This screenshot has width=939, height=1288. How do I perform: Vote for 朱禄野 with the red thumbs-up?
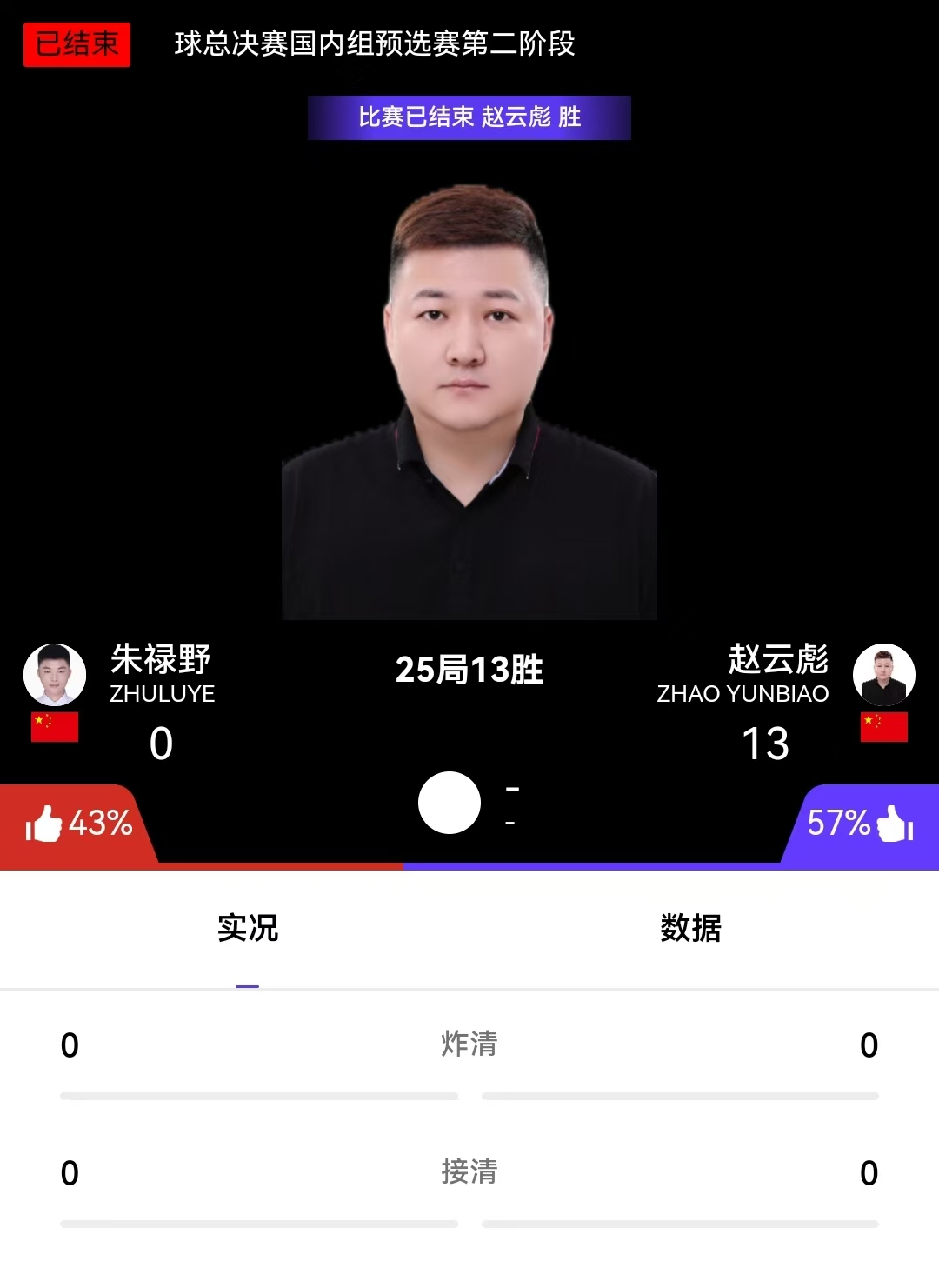pos(45,823)
